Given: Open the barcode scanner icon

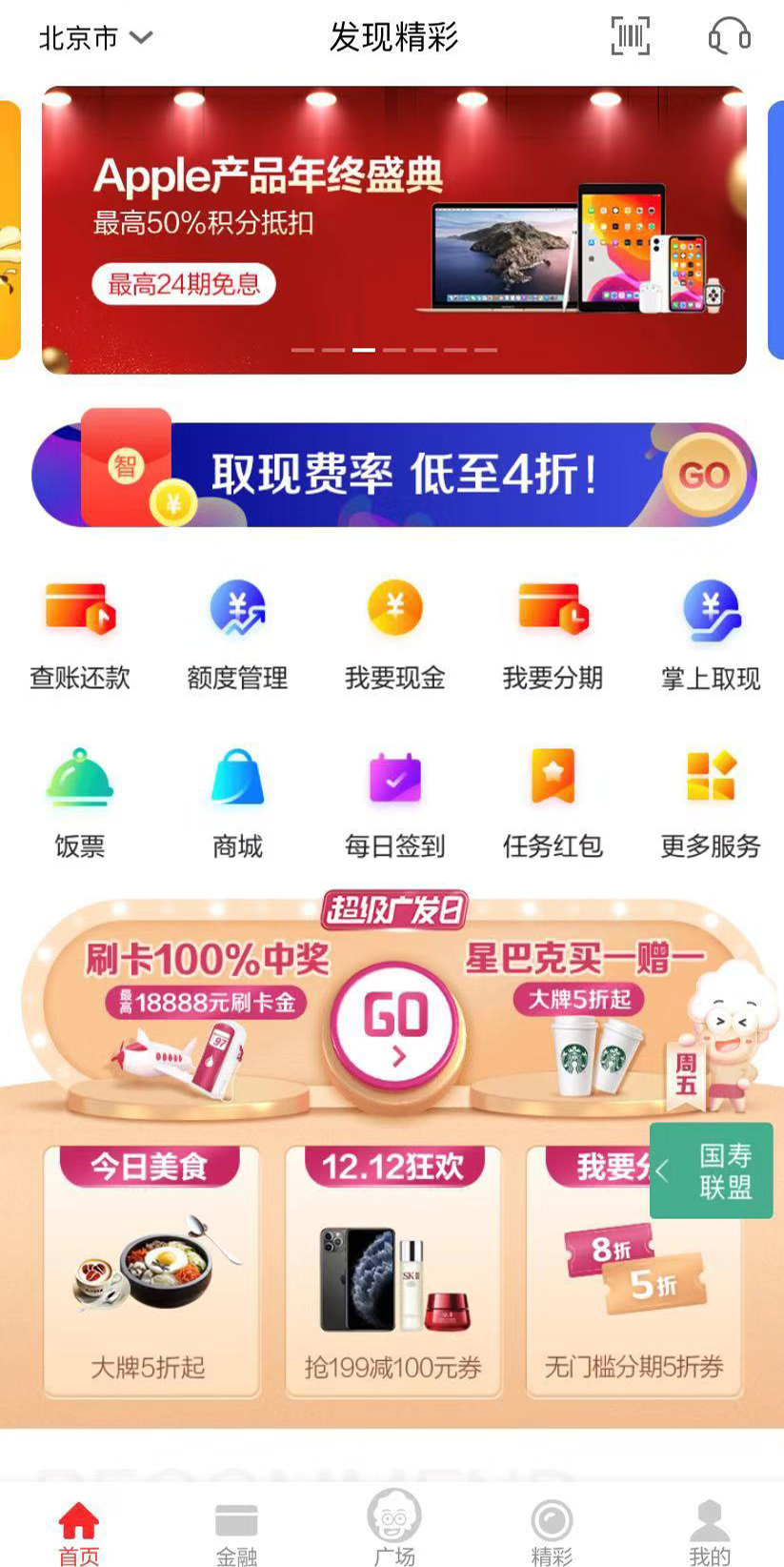Looking at the screenshot, I should tap(630, 37).
